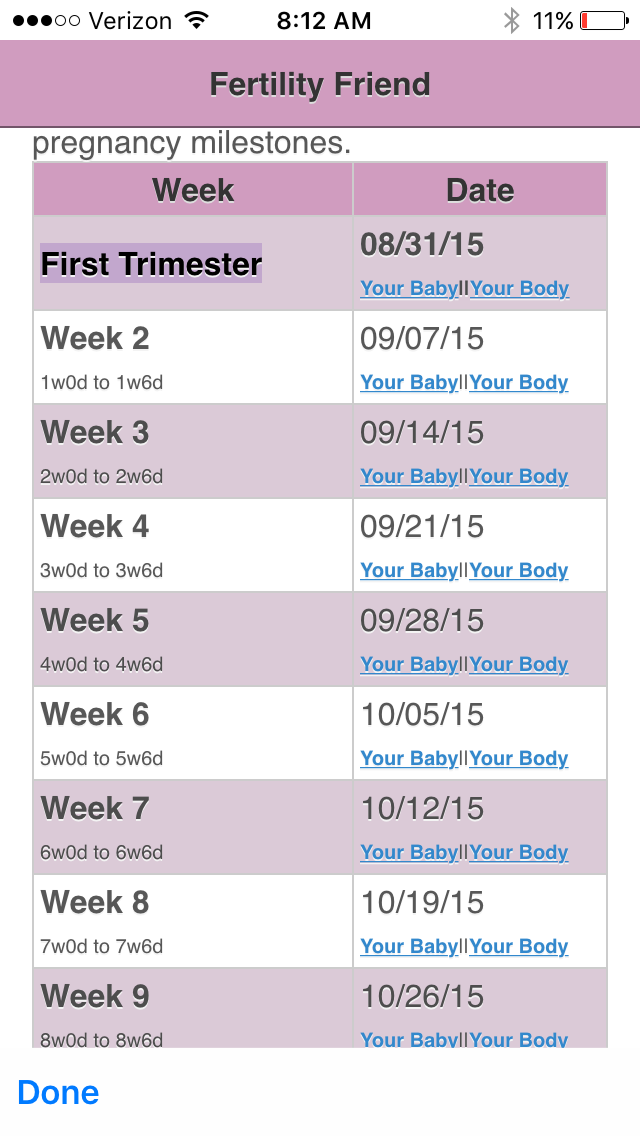Open Week 5 Your Body link

point(519,664)
